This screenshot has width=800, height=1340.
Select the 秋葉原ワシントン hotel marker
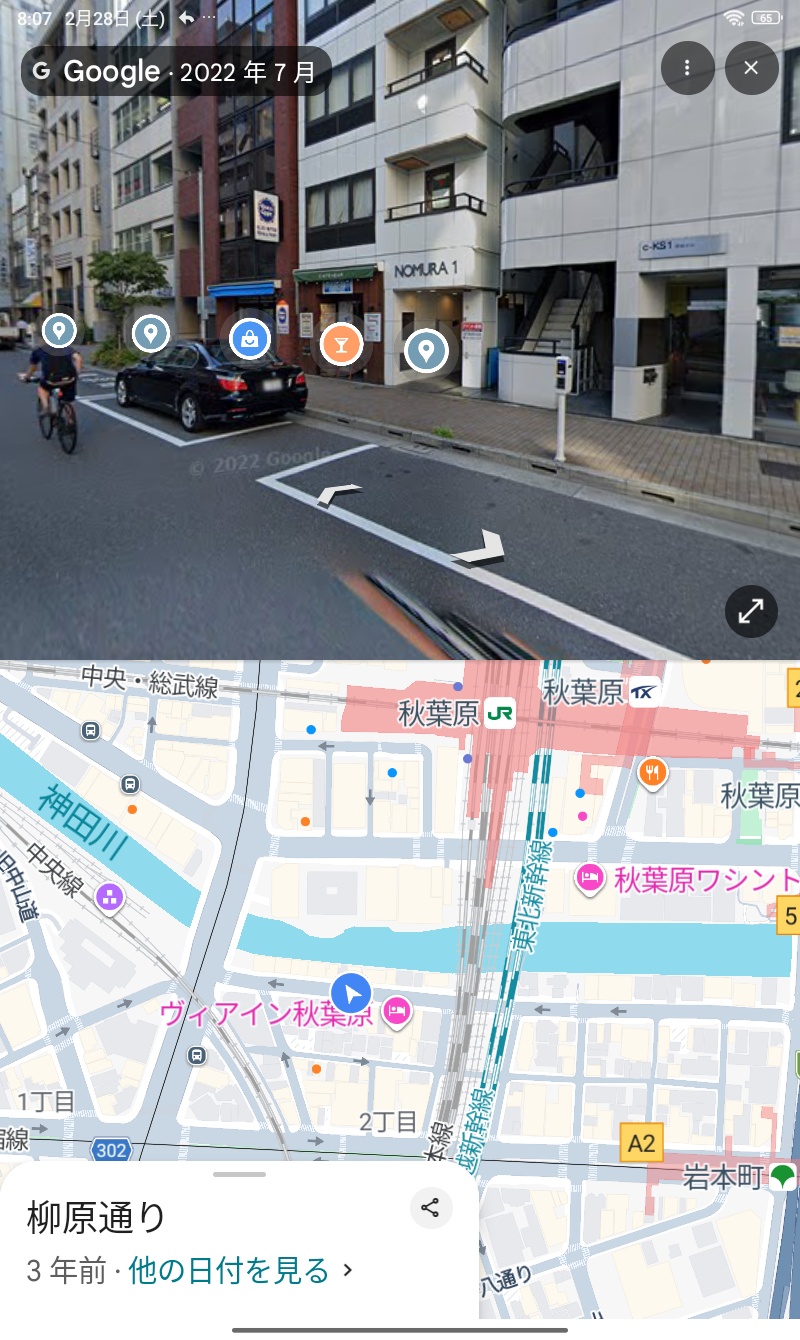(x=590, y=879)
